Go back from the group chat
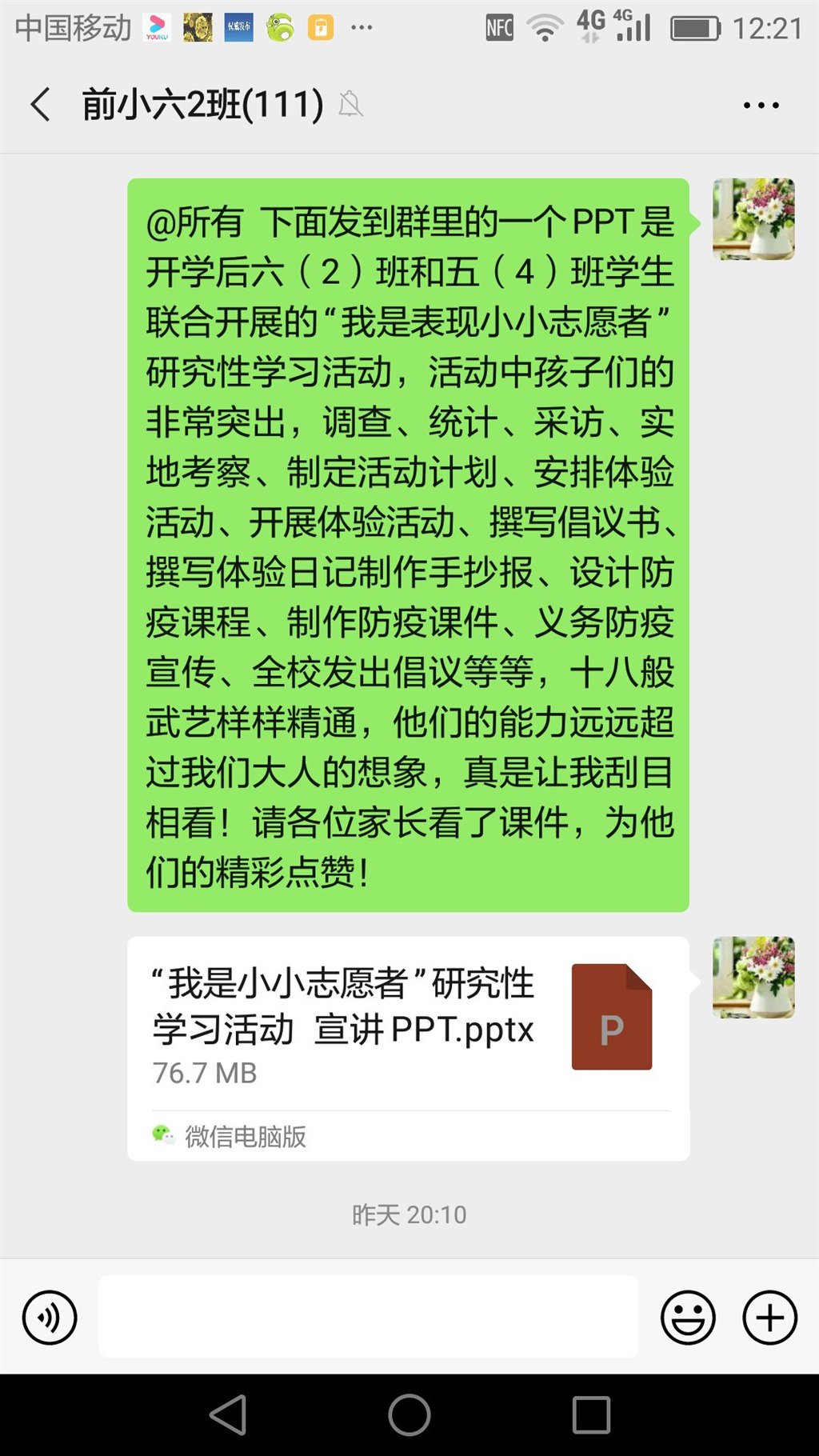The image size is (819, 1456). coord(40,105)
